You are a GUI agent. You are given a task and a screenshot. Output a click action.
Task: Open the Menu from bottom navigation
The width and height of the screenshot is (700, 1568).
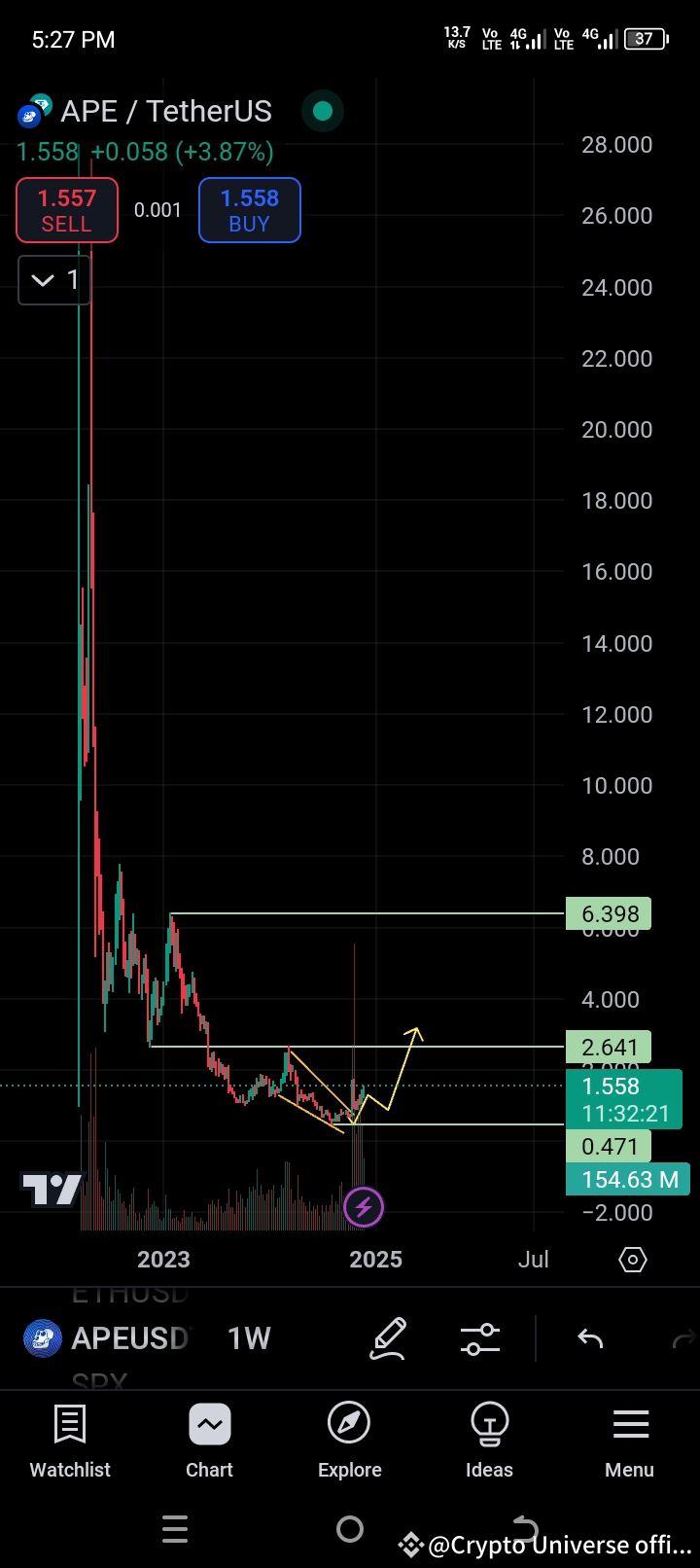click(x=629, y=1440)
